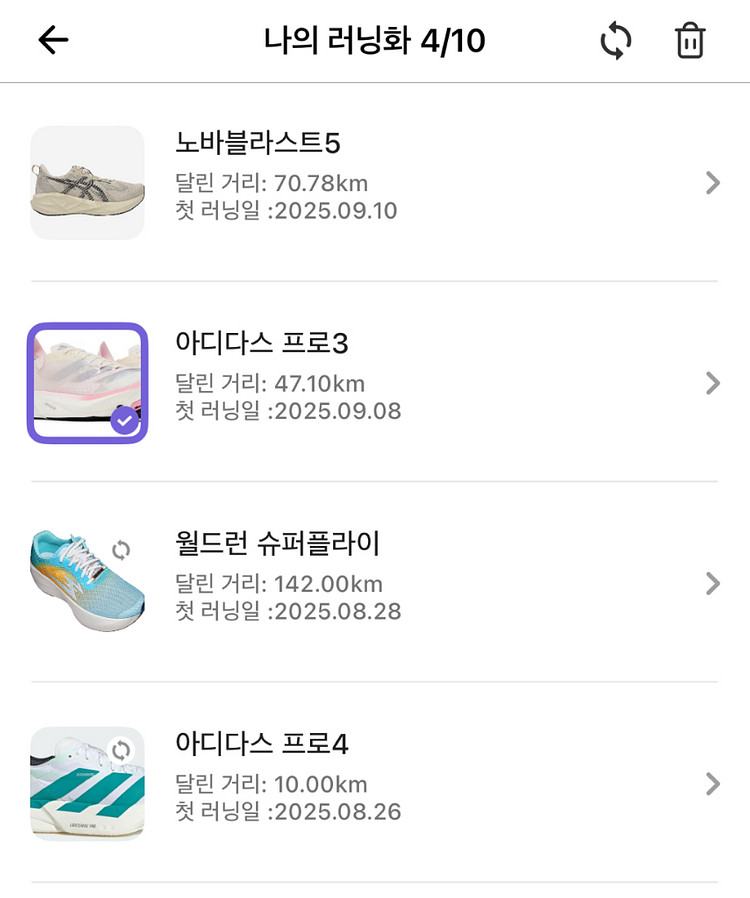This screenshot has height=898, width=750.
Task: Tap the sync icon on 아디다스 프로4
Action: tap(121, 749)
